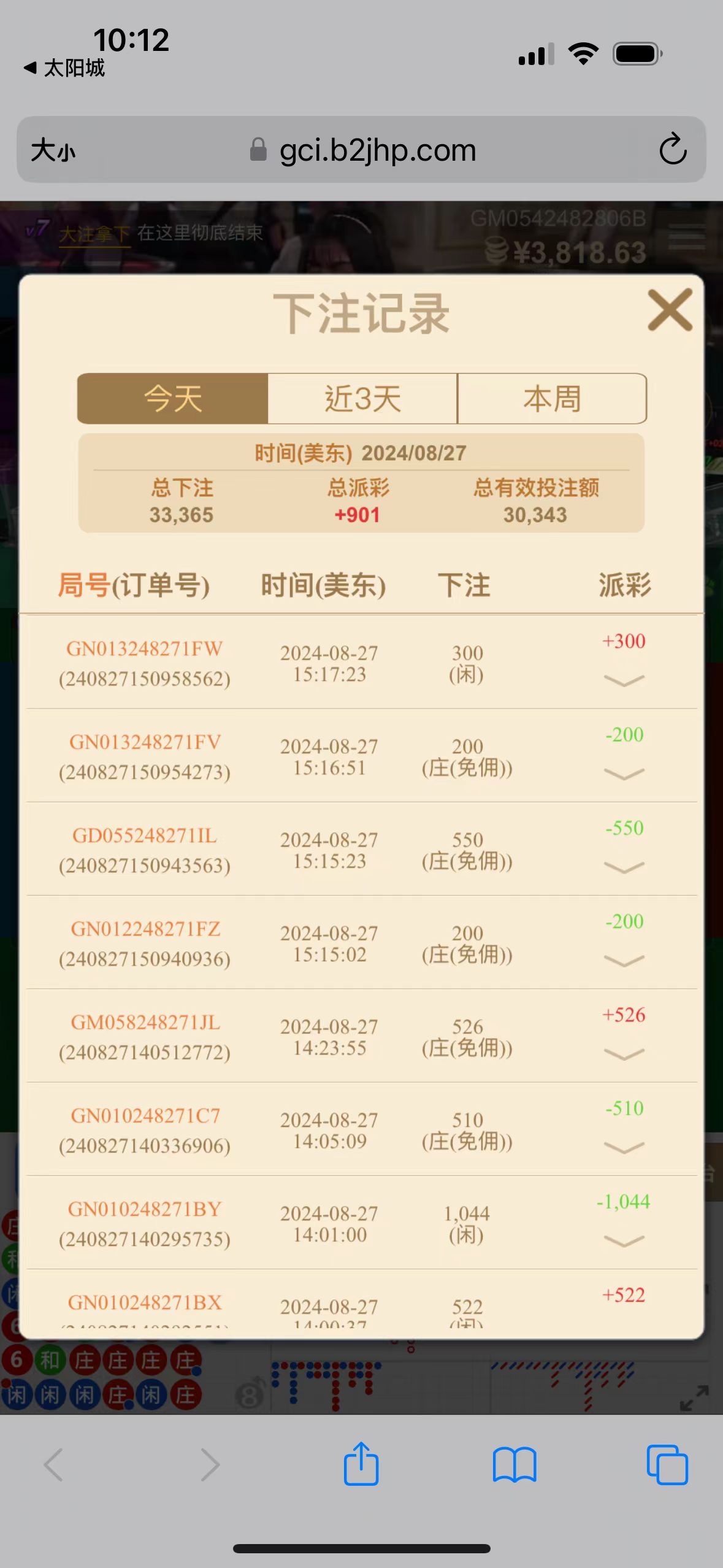Expand details for bet GN012248271FZ
The image size is (723, 1568).
pyautogui.click(x=624, y=960)
